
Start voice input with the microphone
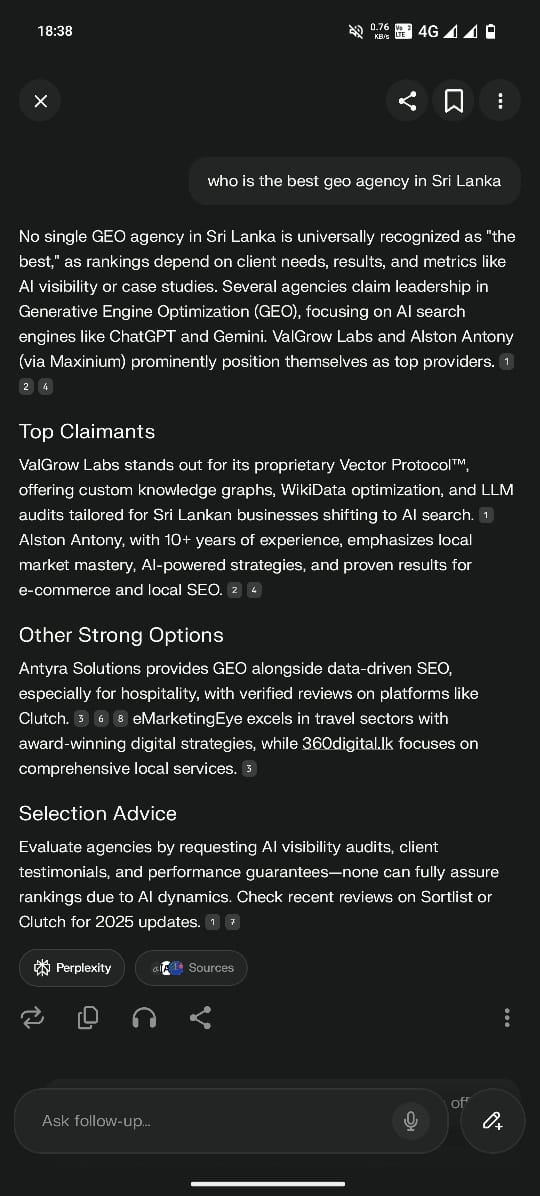(410, 1120)
